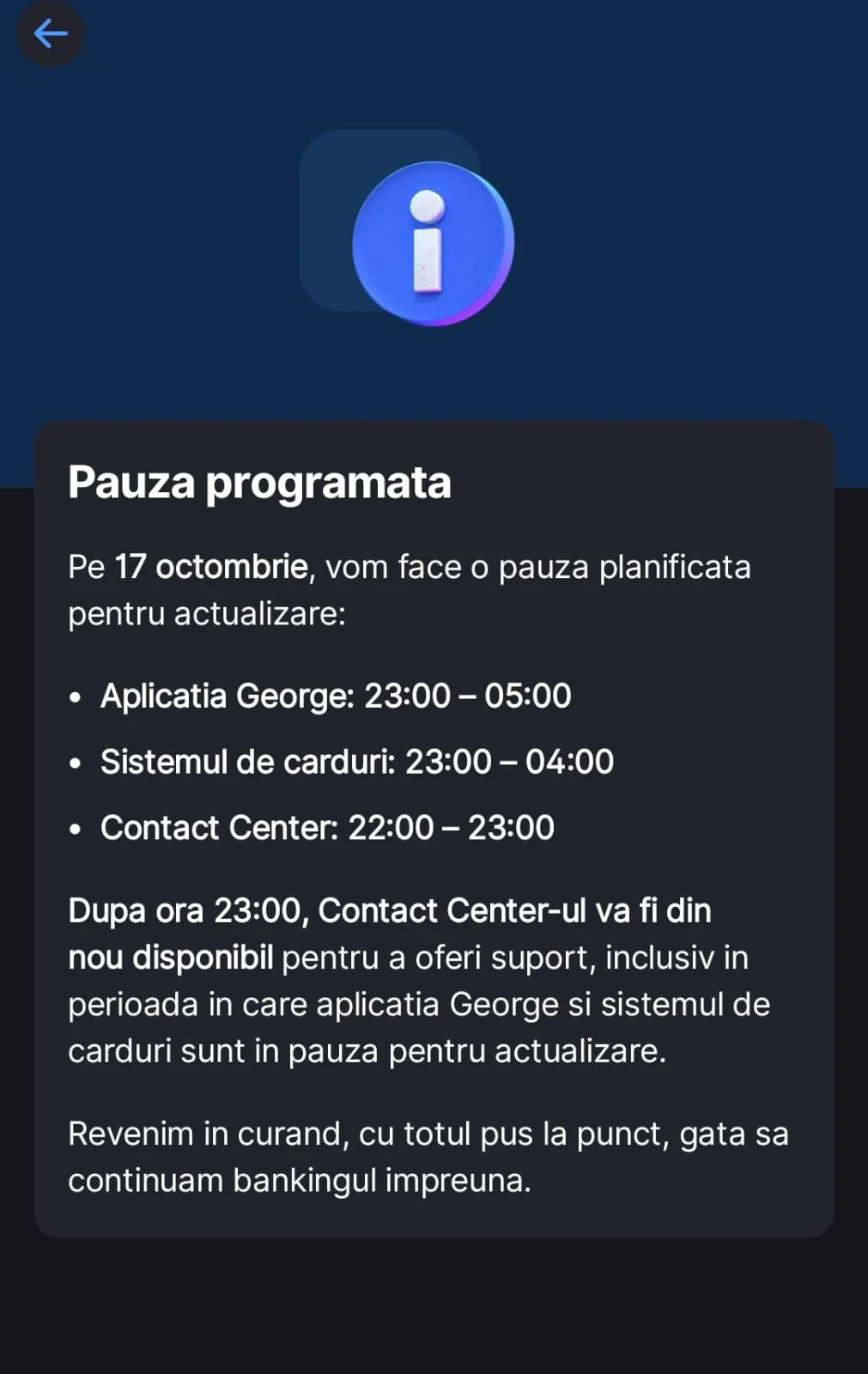Go back using the arrow icon

[x=50, y=33]
